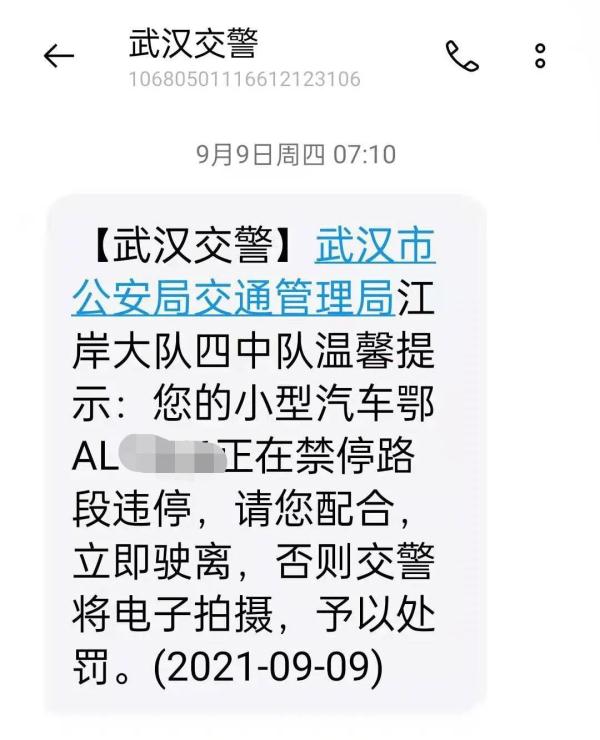
Task: Open the three-dot overflow menu
Action: (540, 56)
